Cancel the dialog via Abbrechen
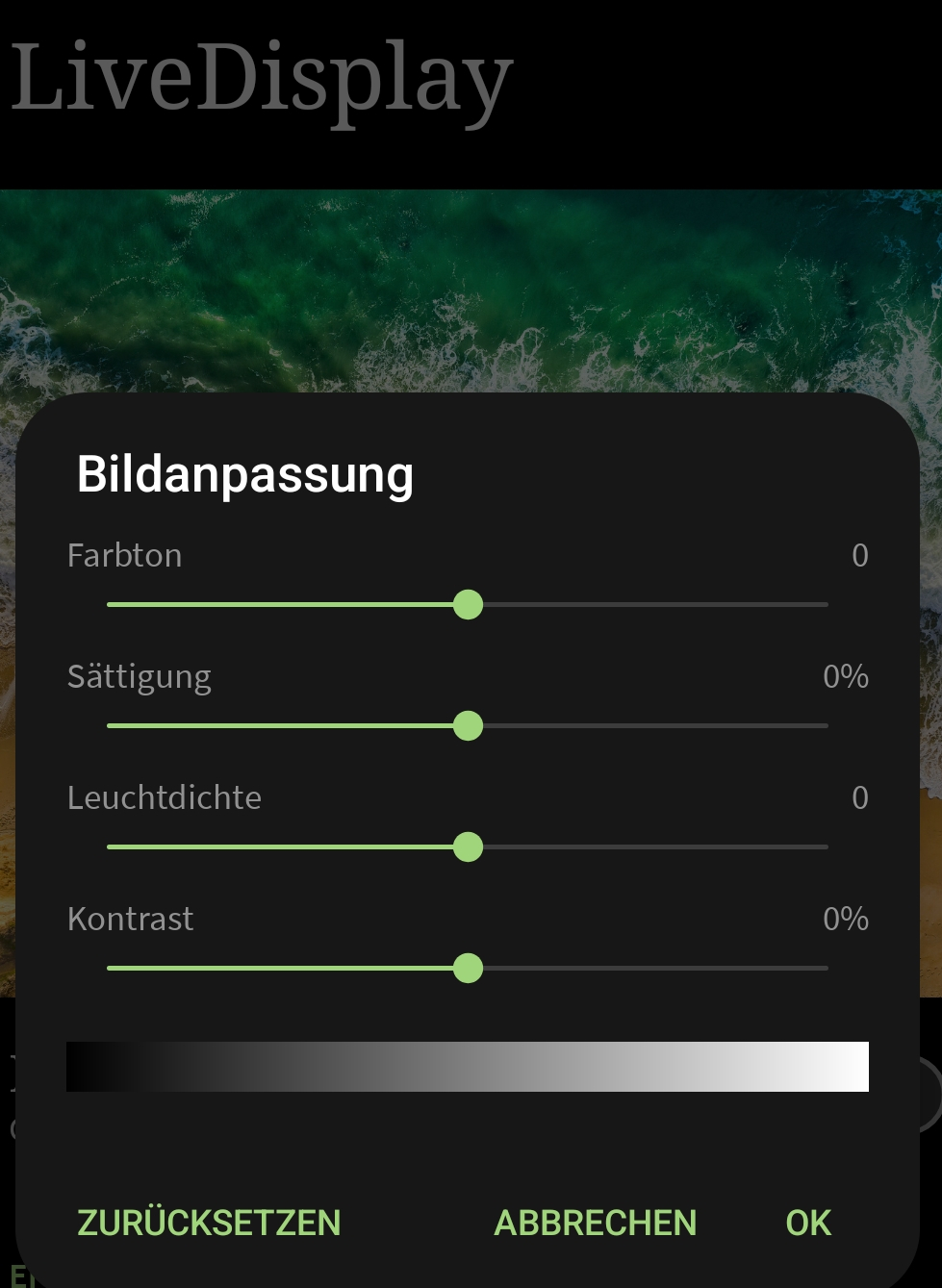This screenshot has height=1288, width=942. tap(595, 1223)
